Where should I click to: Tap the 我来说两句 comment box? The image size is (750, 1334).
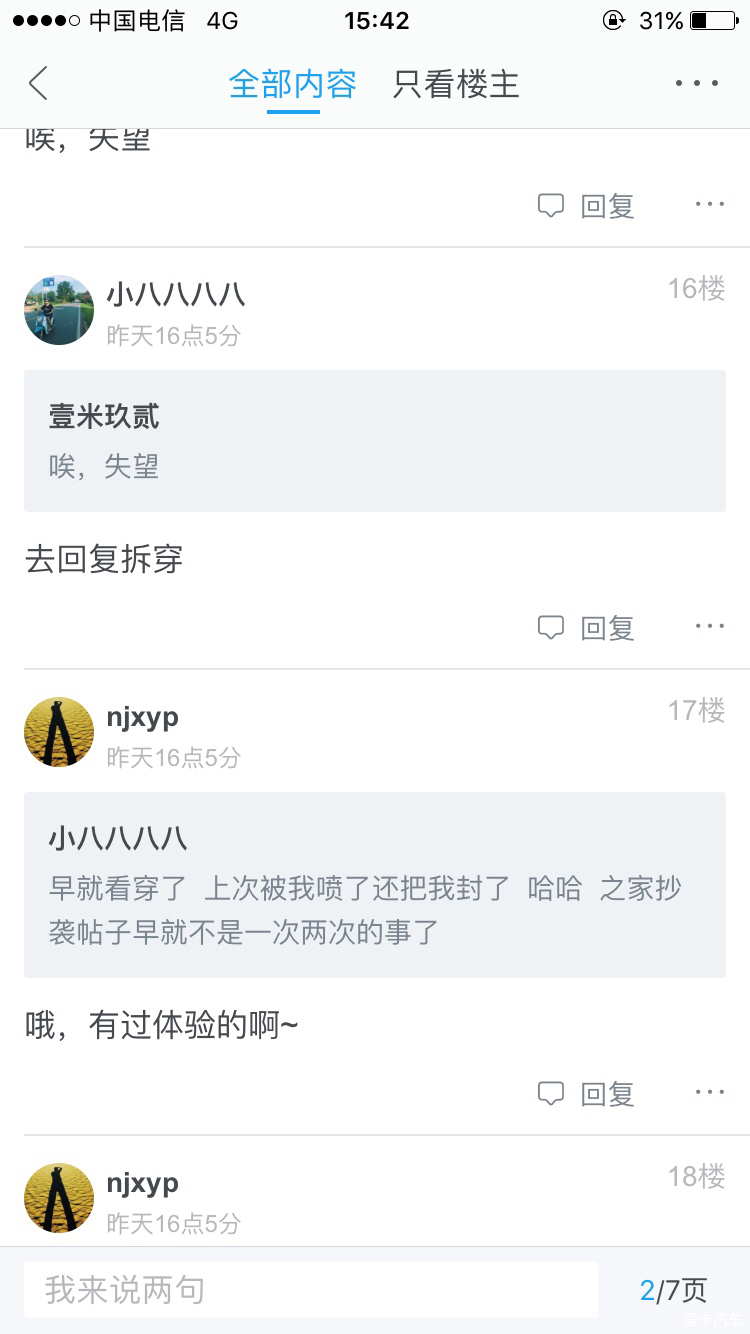pyautogui.click(x=311, y=1290)
